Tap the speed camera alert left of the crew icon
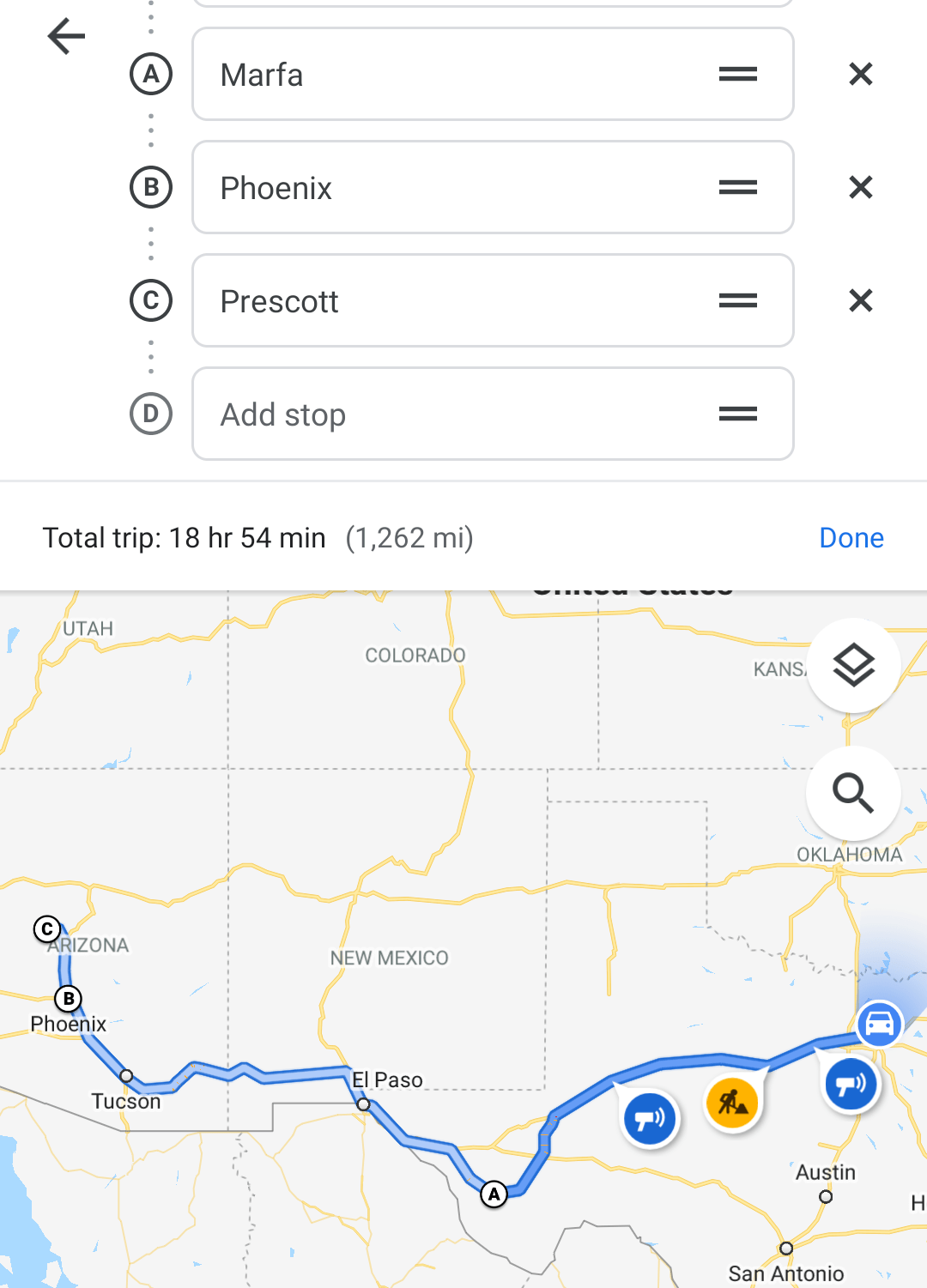The height and width of the screenshot is (1288, 927). click(650, 1118)
